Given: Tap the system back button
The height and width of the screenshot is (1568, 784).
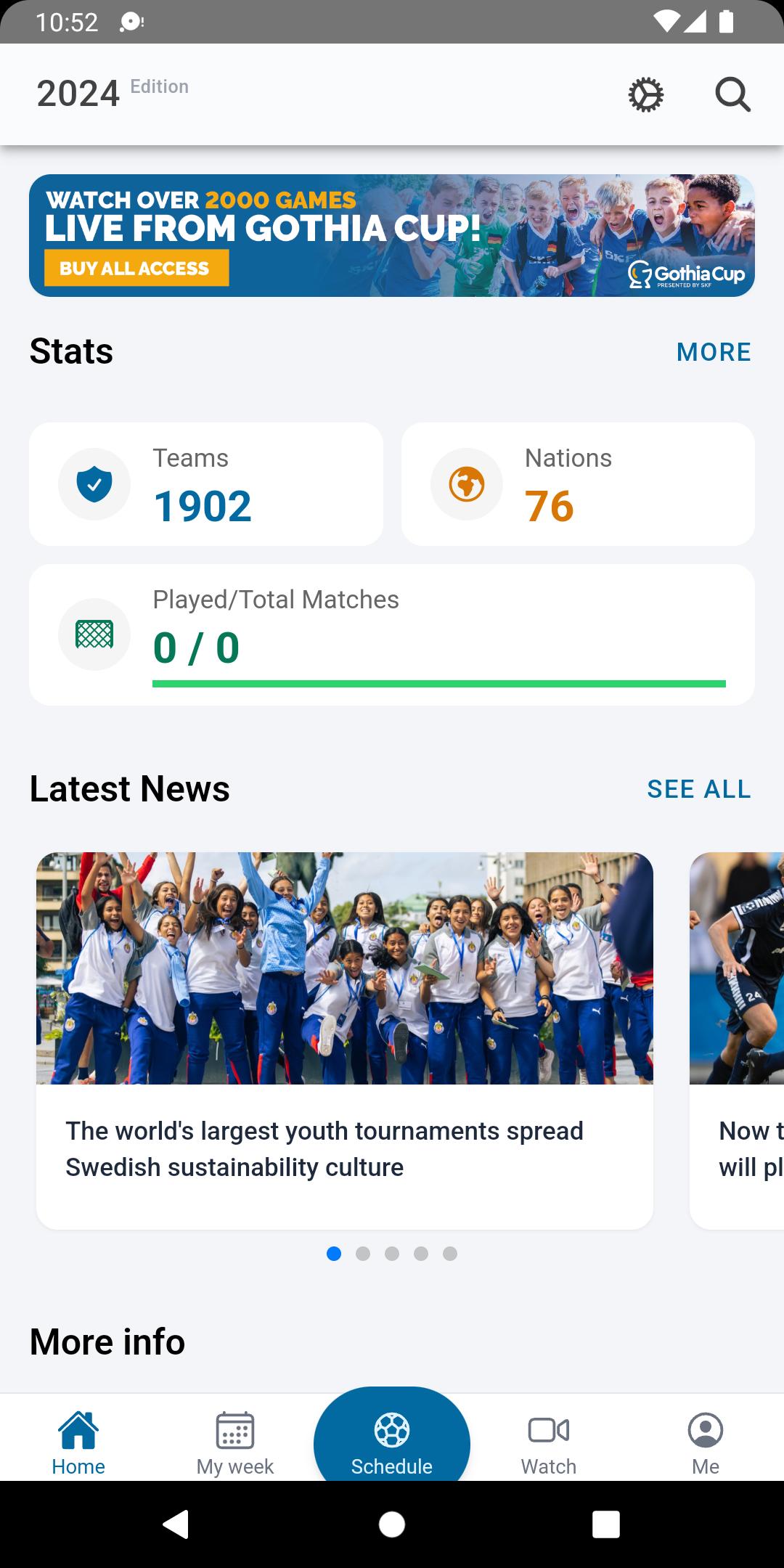Looking at the screenshot, I should [x=176, y=1524].
